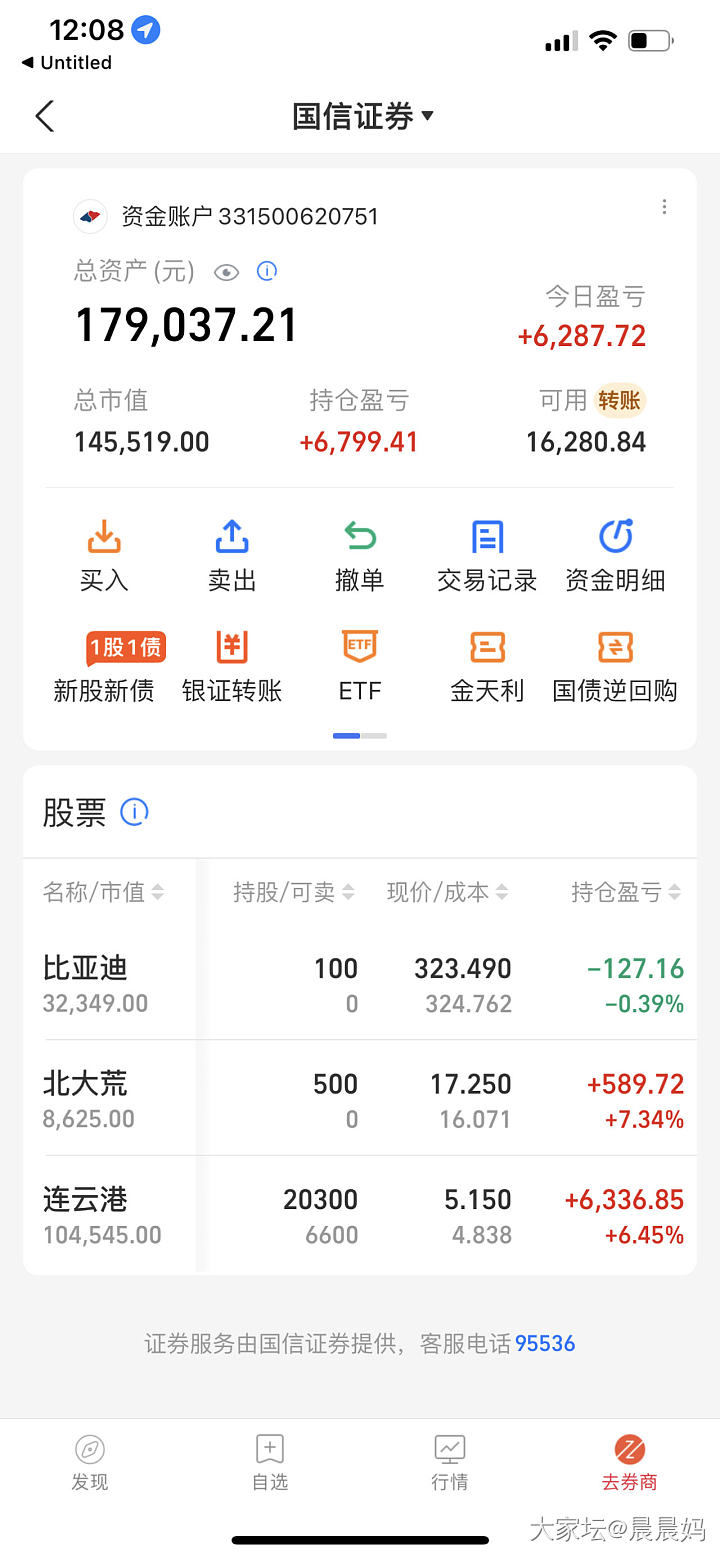Open 撤单 to cancel orders
720x1558 pixels.
pos(360,555)
